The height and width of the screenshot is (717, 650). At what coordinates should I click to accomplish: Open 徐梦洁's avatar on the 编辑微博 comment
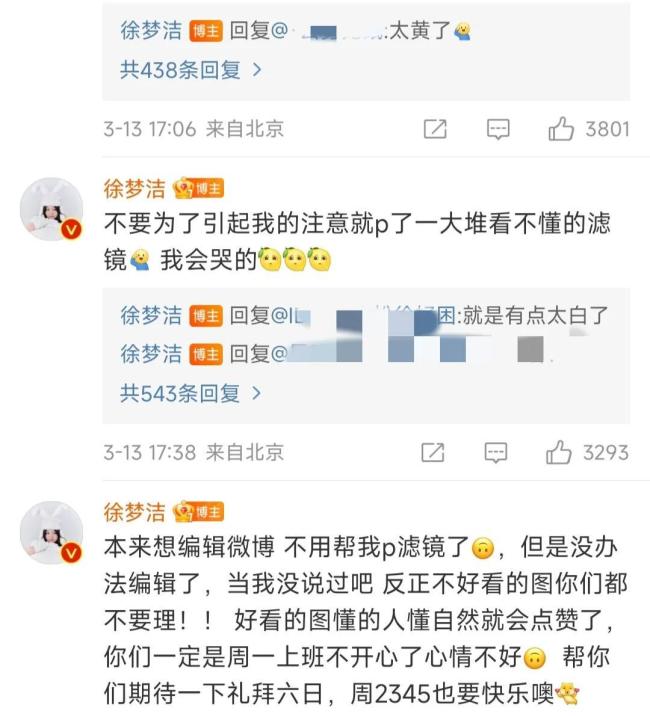click(x=52, y=534)
